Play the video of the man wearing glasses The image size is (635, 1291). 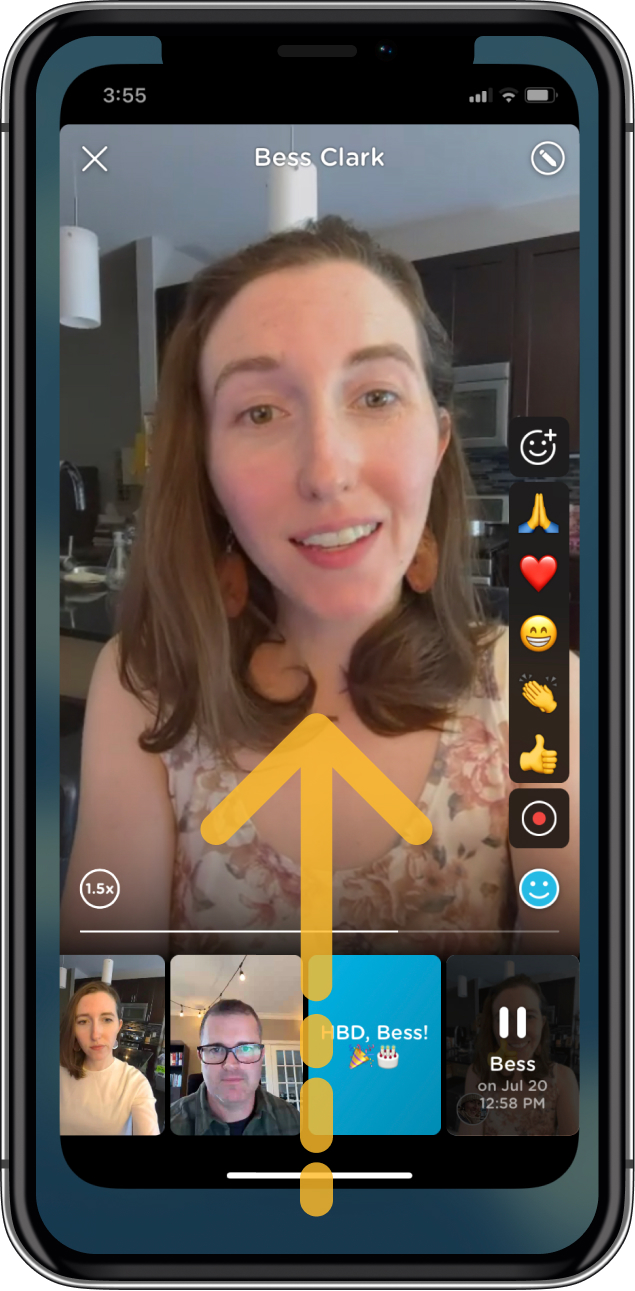pyautogui.click(x=236, y=1044)
